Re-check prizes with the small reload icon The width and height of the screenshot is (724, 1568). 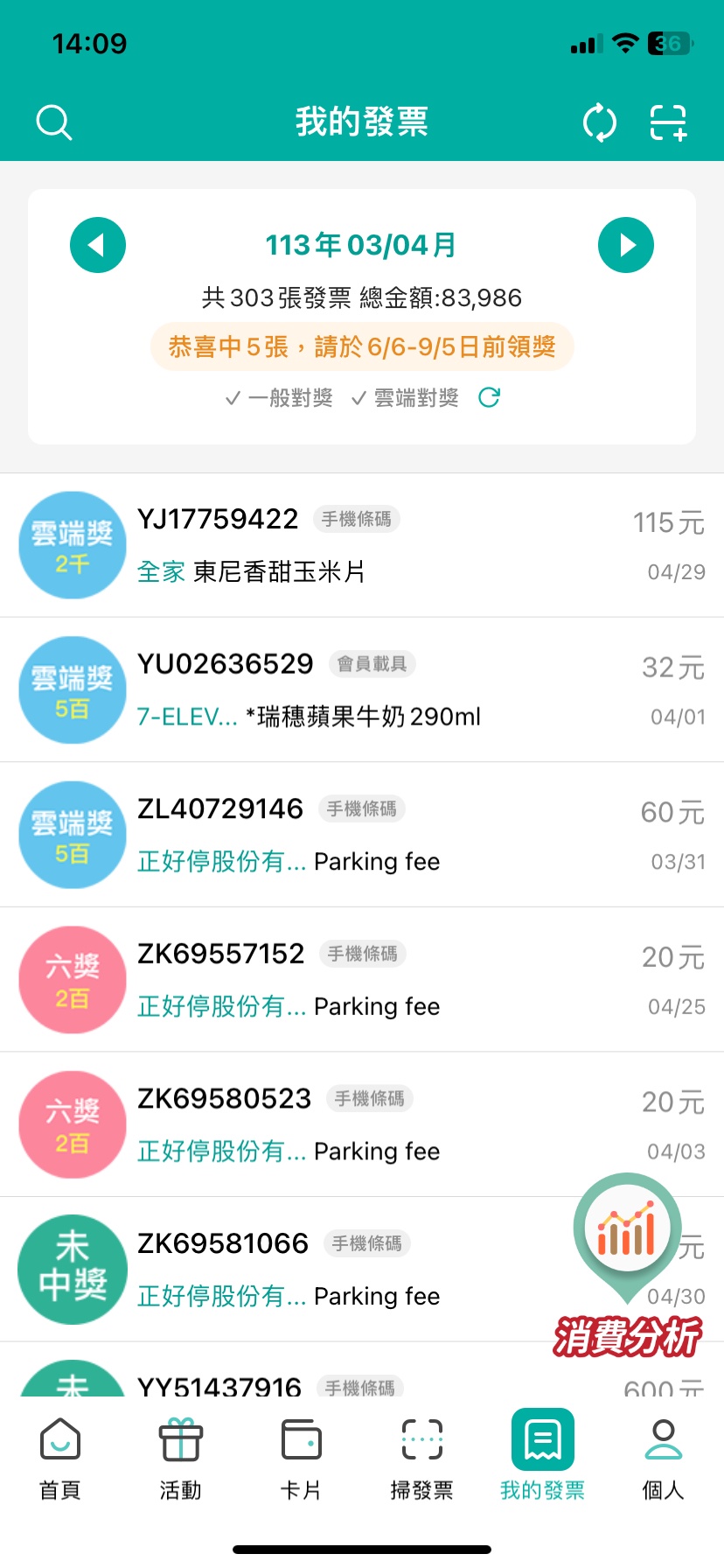click(x=490, y=398)
